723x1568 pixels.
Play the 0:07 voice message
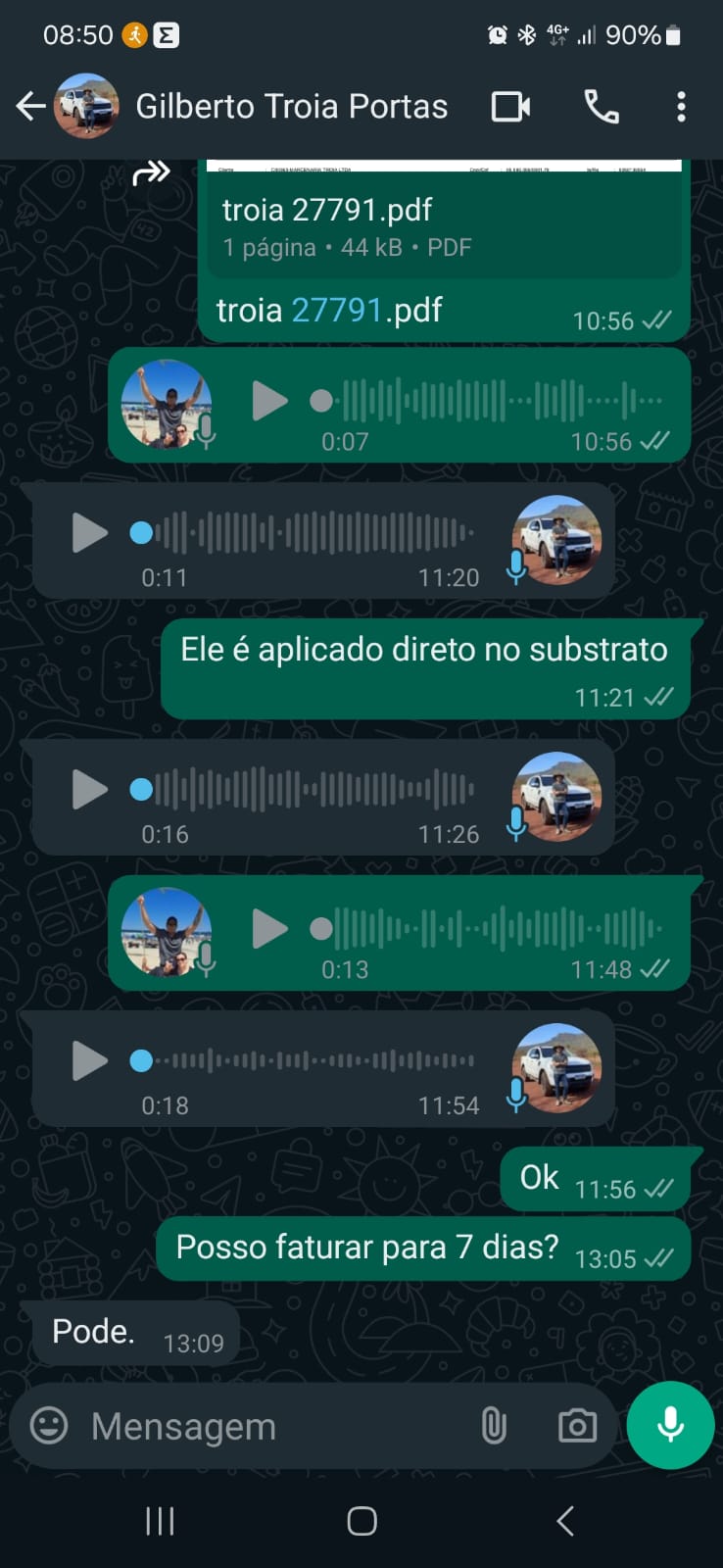[x=268, y=401]
